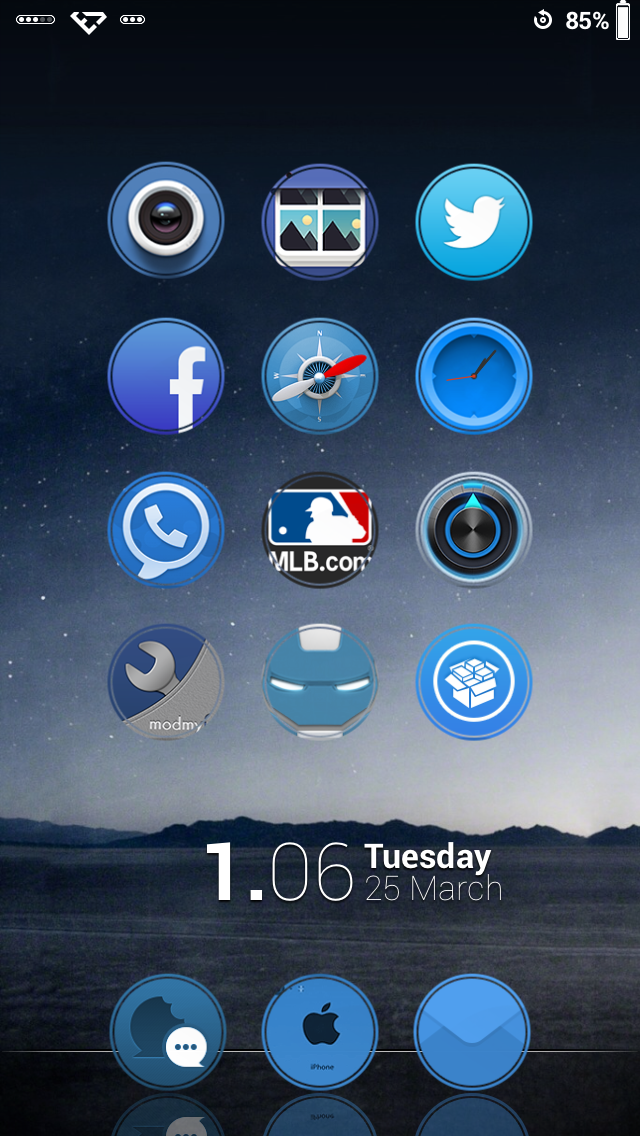Launch the Iron Man mask app

coord(320,683)
